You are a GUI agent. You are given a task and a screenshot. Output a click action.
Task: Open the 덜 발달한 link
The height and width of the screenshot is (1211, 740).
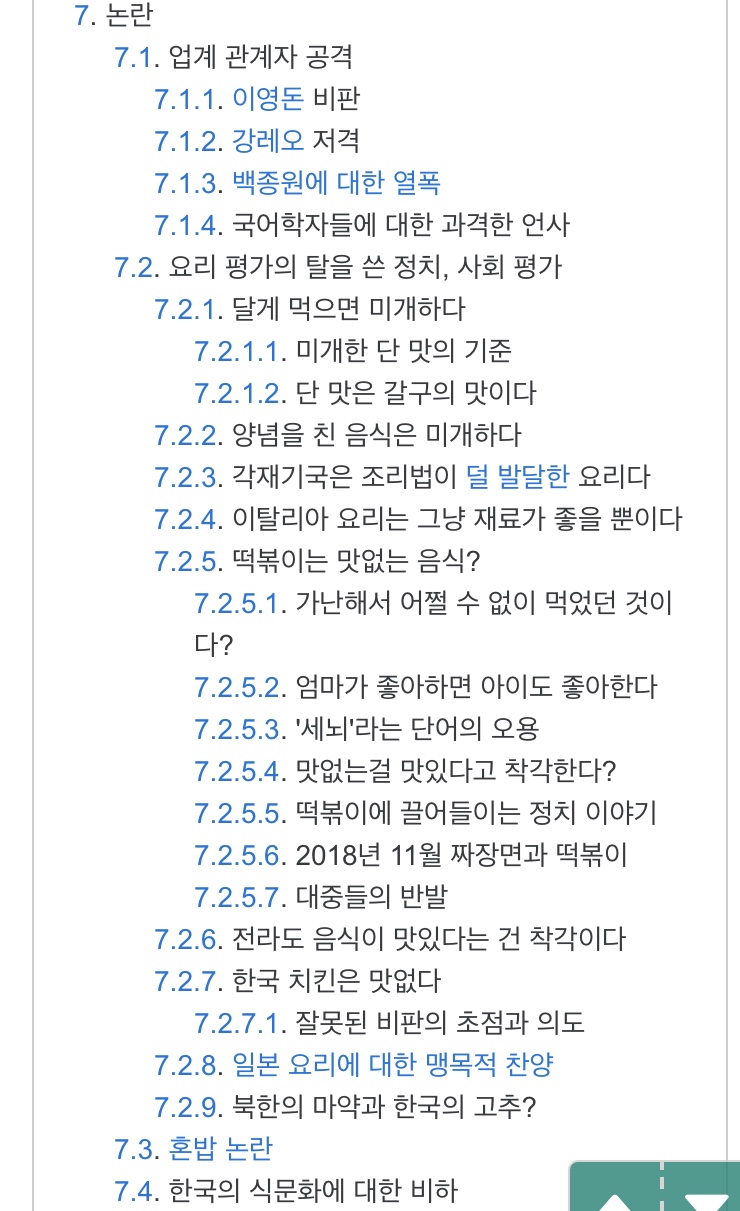[x=517, y=476]
